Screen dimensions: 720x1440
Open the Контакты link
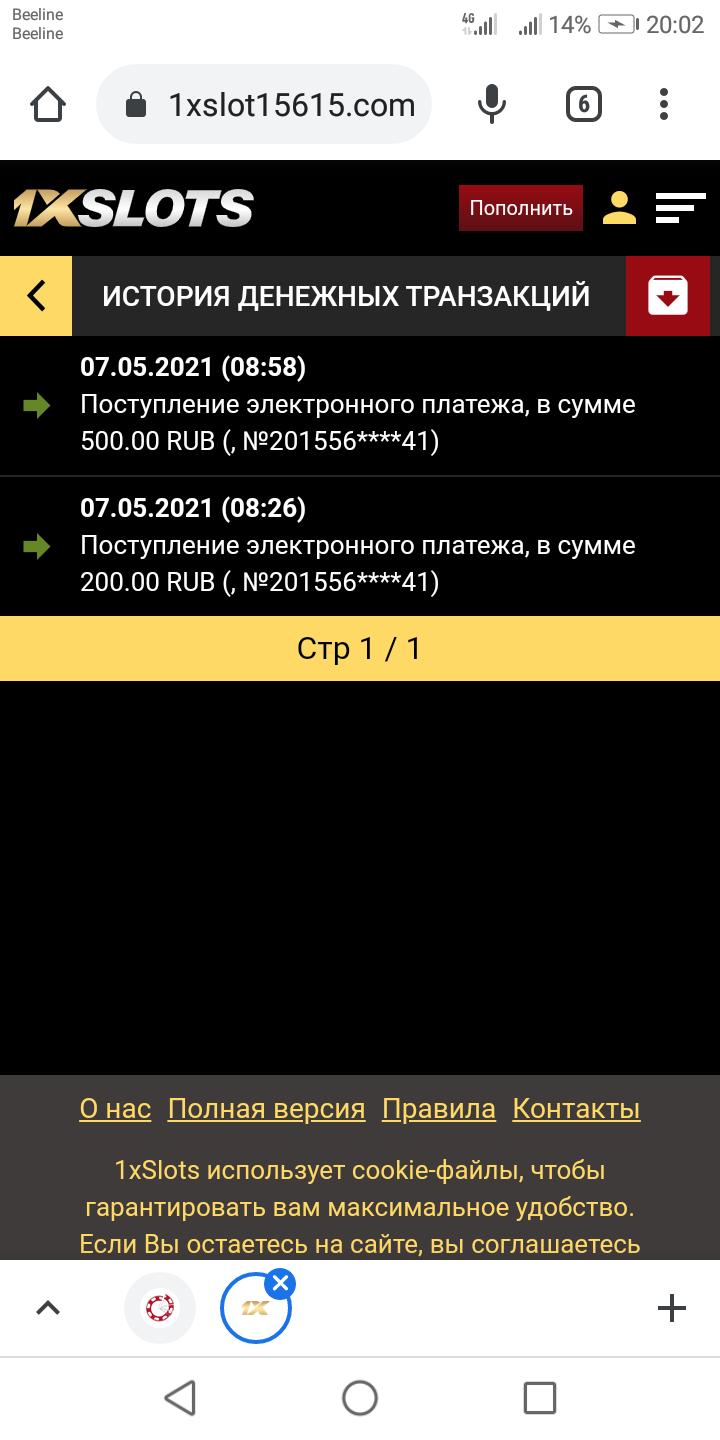click(576, 1109)
